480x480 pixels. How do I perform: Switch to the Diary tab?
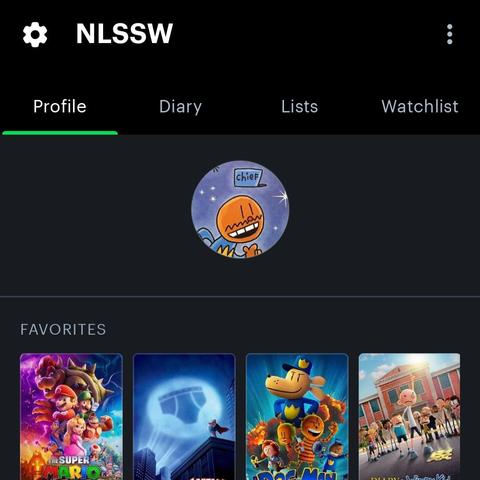tap(180, 107)
